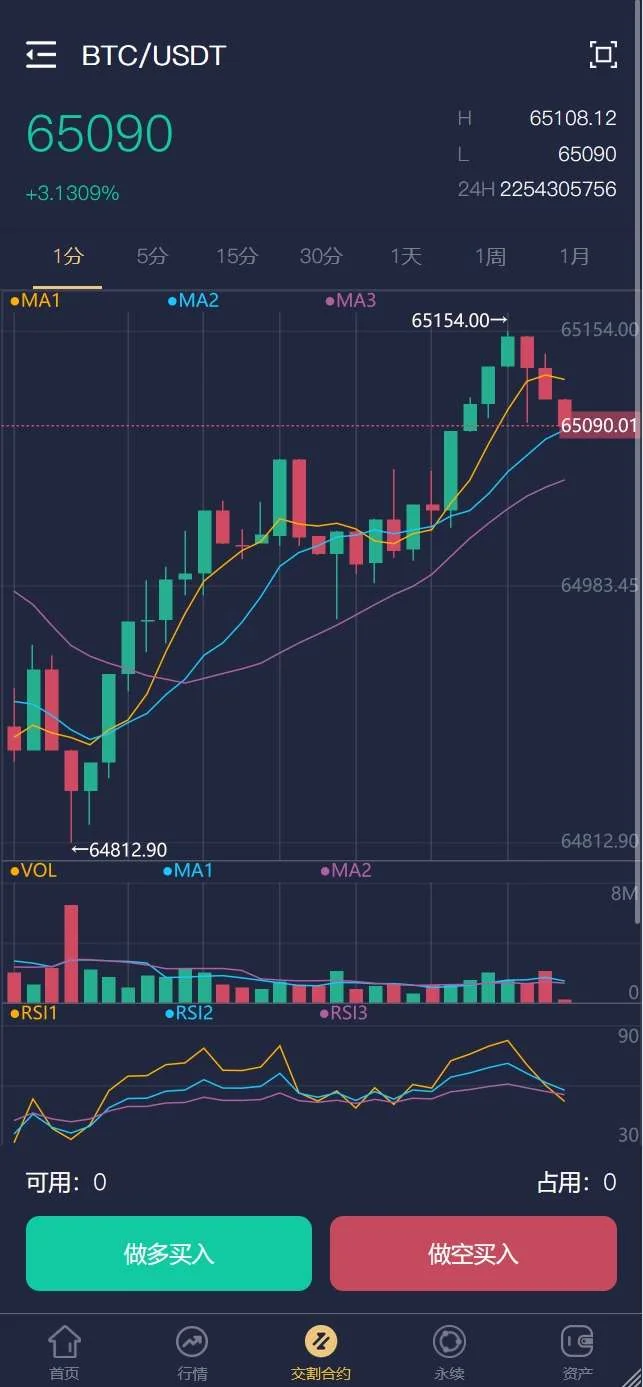Viewport: 643px width, 1387px height.
Task: Open the 永续 perpetual tab
Action: (x=449, y=1352)
